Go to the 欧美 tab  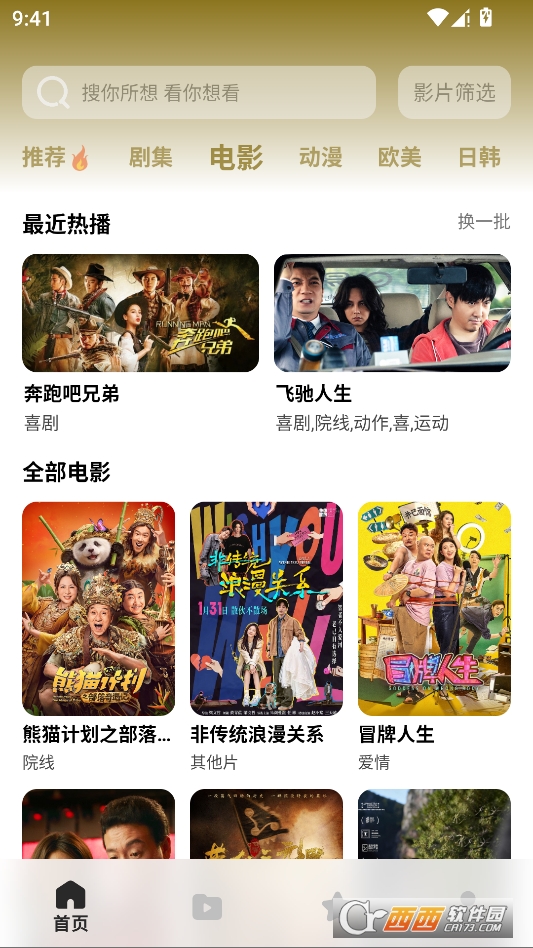[x=399, y=157]
